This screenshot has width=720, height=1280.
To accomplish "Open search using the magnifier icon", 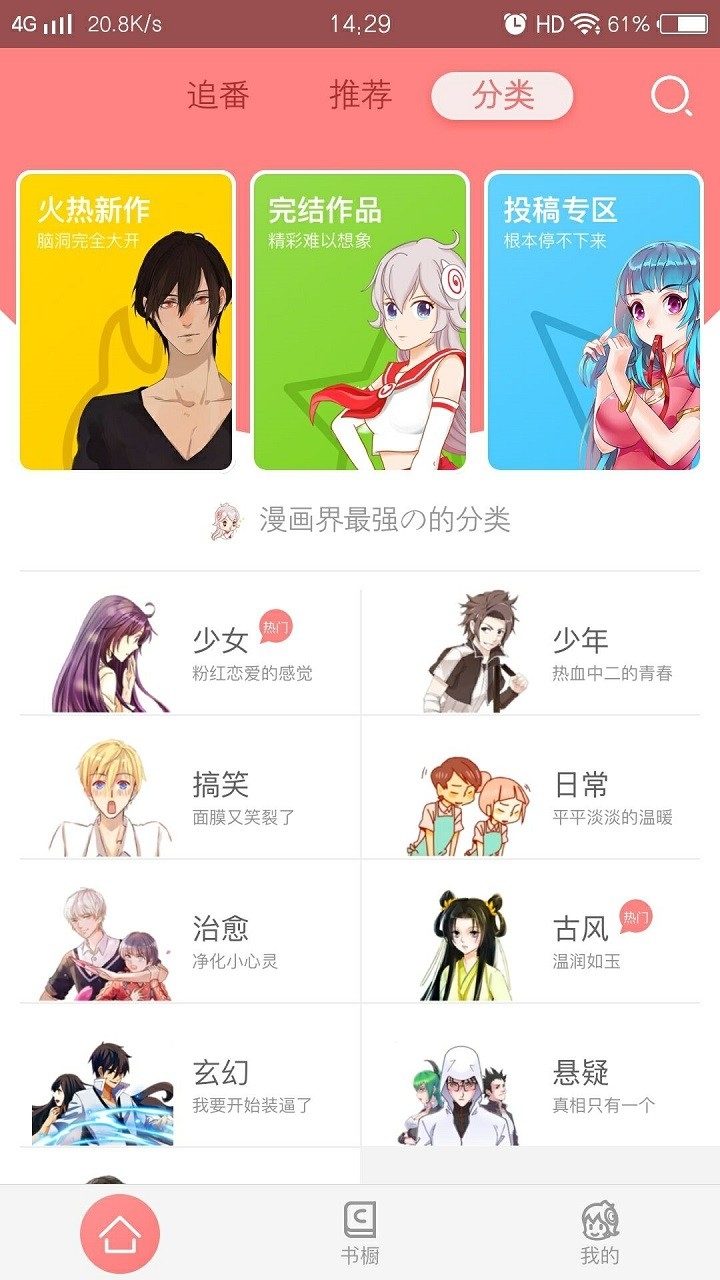I will [671, 95].
